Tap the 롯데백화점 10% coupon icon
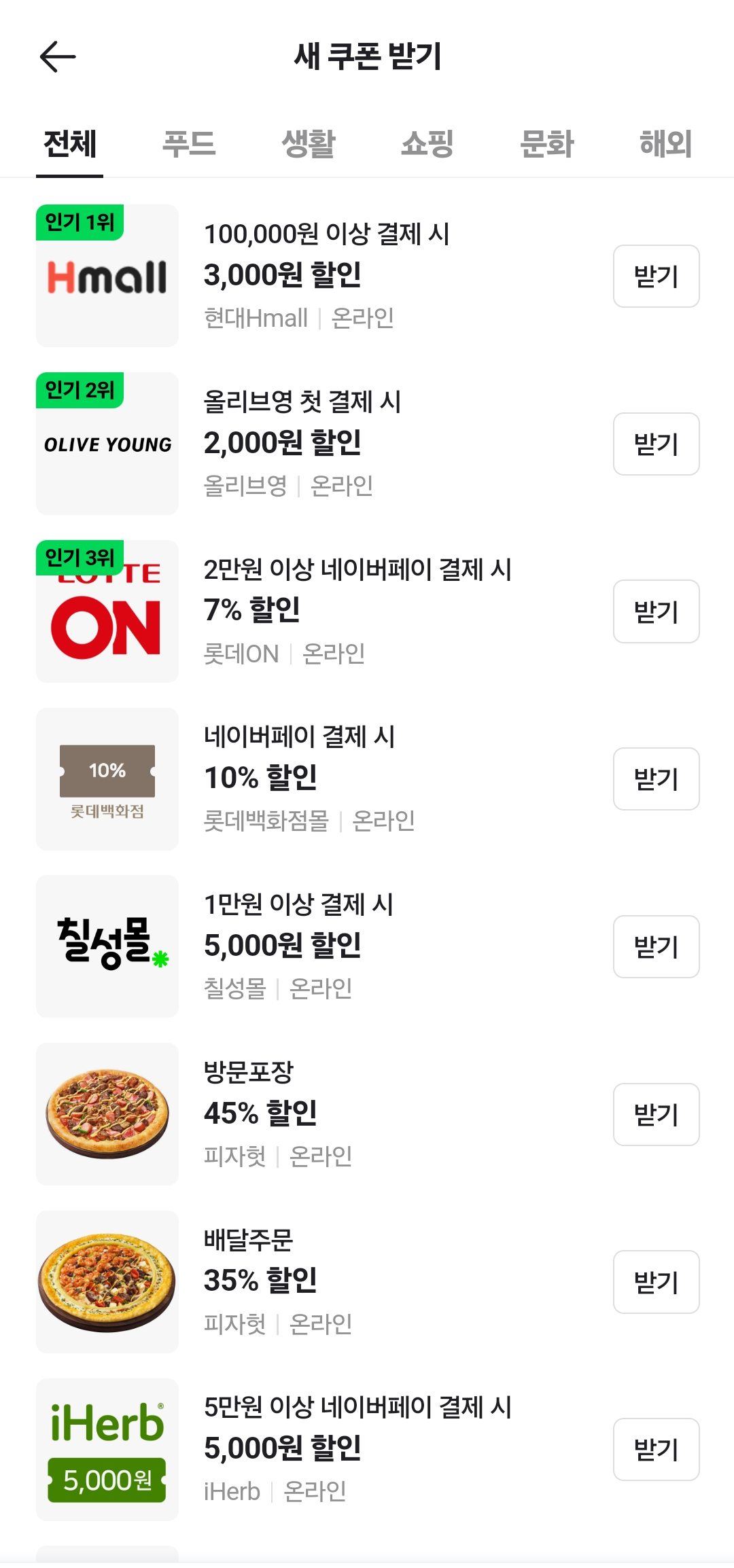 [107, 779]
